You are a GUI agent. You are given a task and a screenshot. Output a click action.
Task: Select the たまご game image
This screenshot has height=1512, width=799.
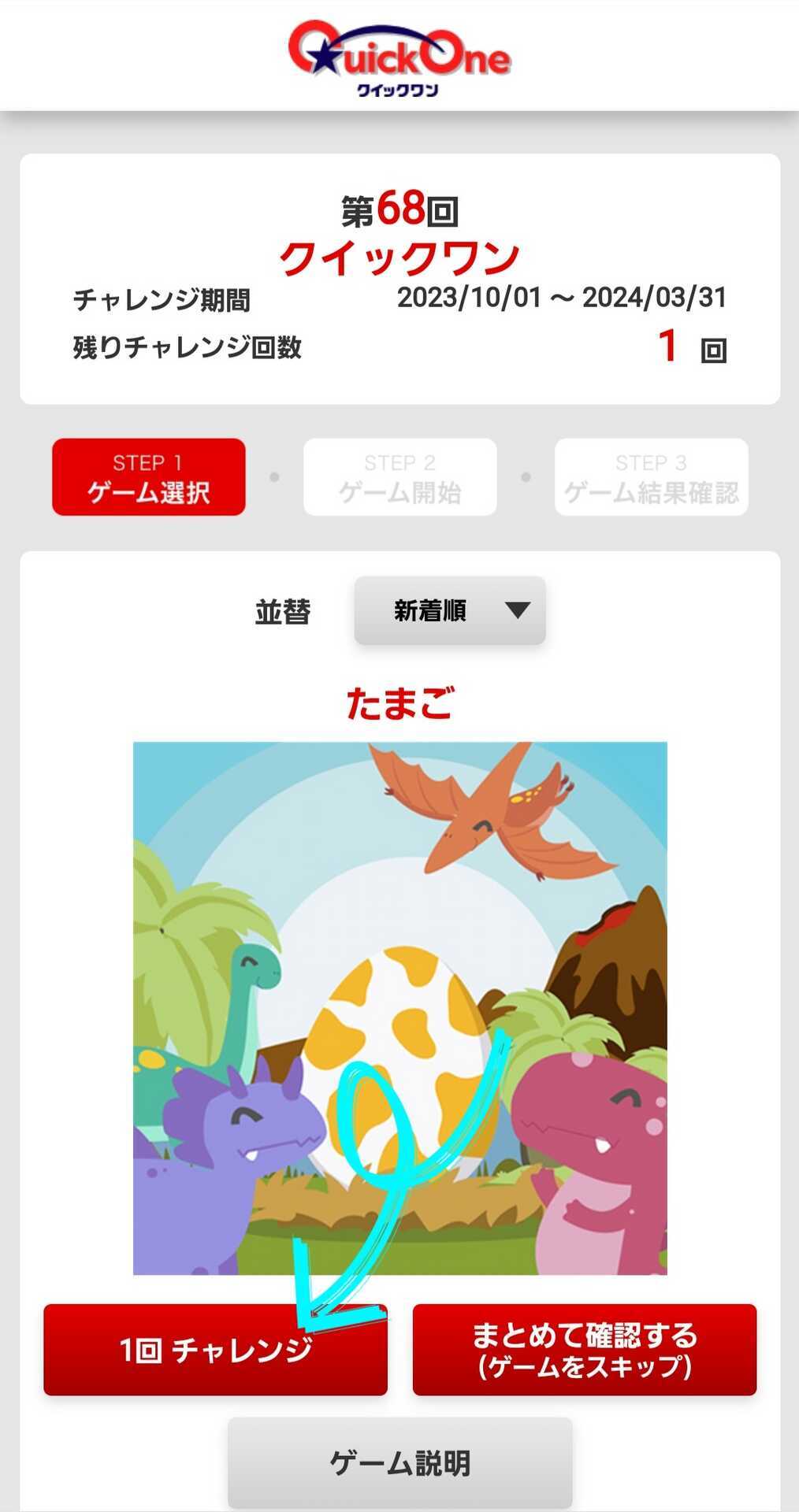(399, 1008)
